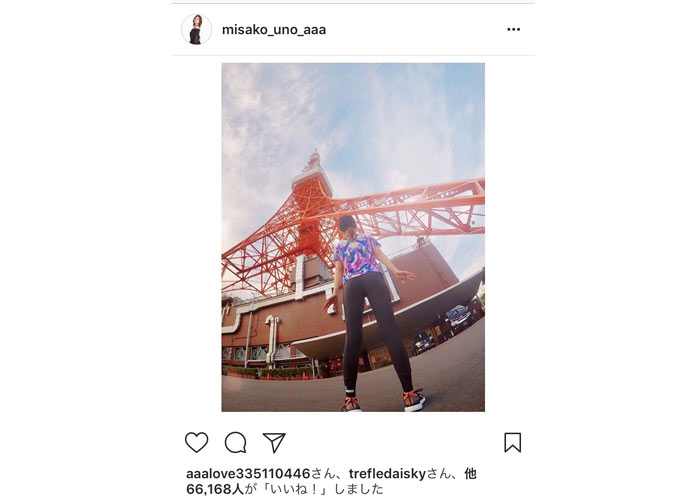Screen dimensions: 700x500
Task: Bookmark this post
Action: (512, 442)
